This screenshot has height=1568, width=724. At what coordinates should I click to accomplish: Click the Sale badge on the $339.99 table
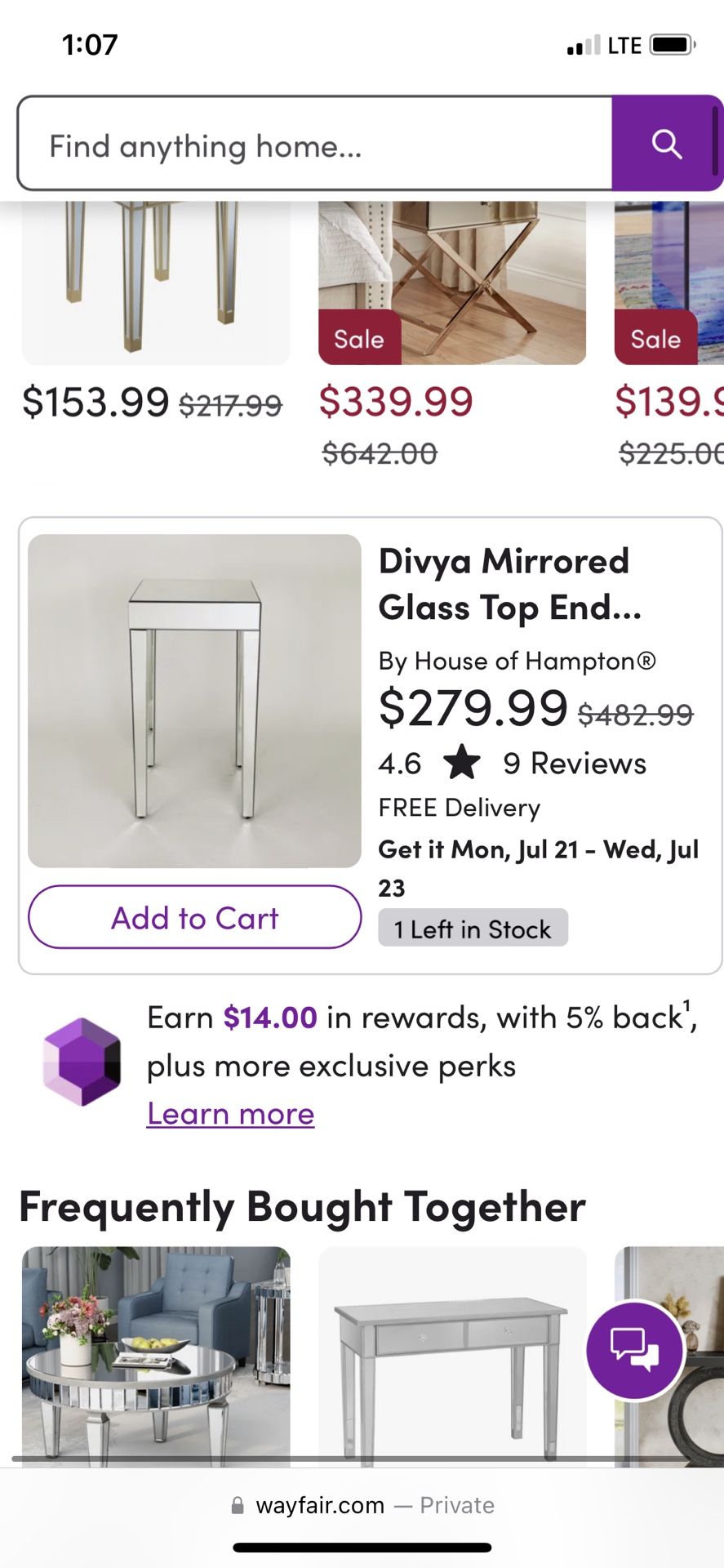pos(358,338)
